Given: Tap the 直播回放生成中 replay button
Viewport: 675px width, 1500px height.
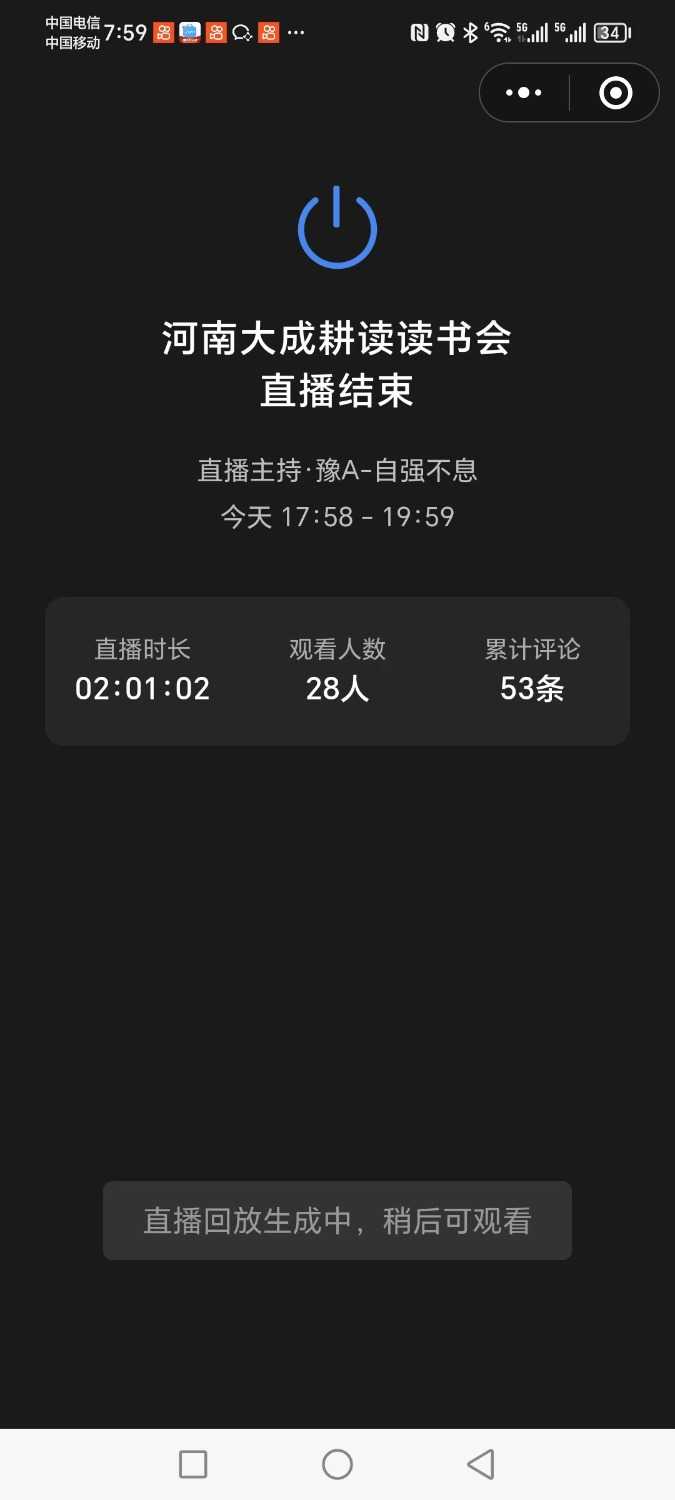Looking at the screenshot, I should [x=337, y=1221].
